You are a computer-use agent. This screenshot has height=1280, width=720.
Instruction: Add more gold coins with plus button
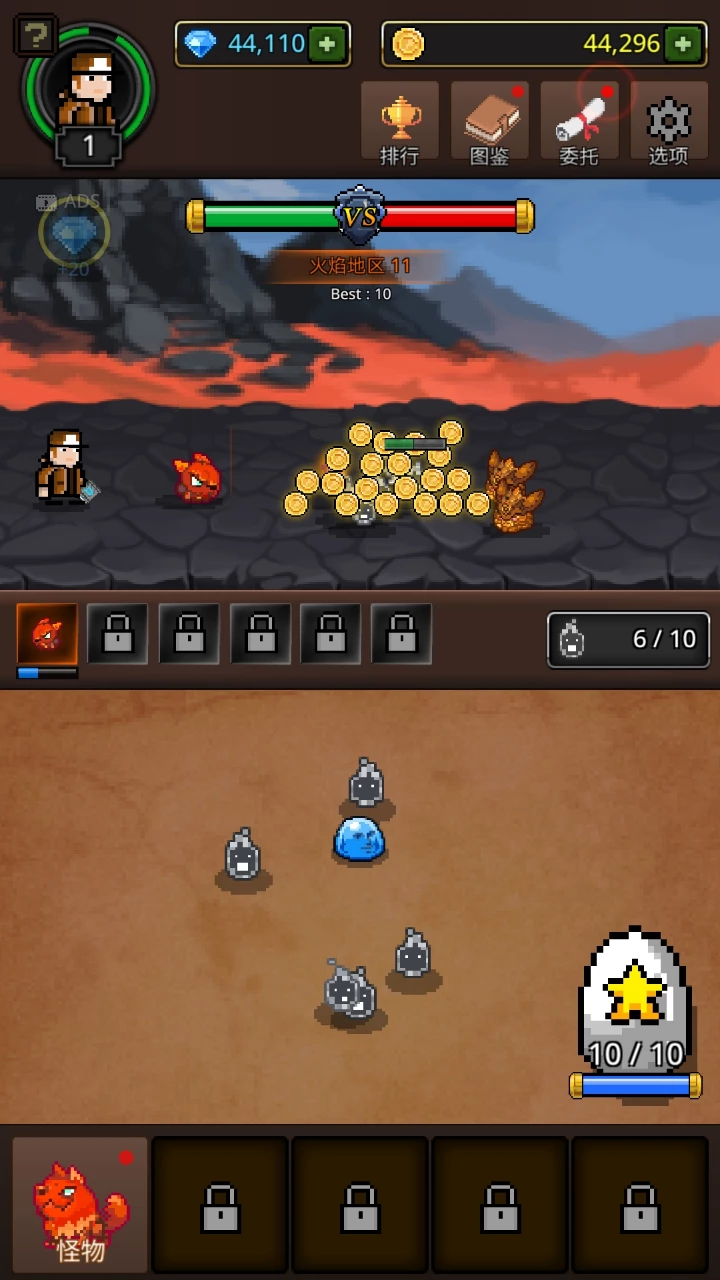coord(682,44)
